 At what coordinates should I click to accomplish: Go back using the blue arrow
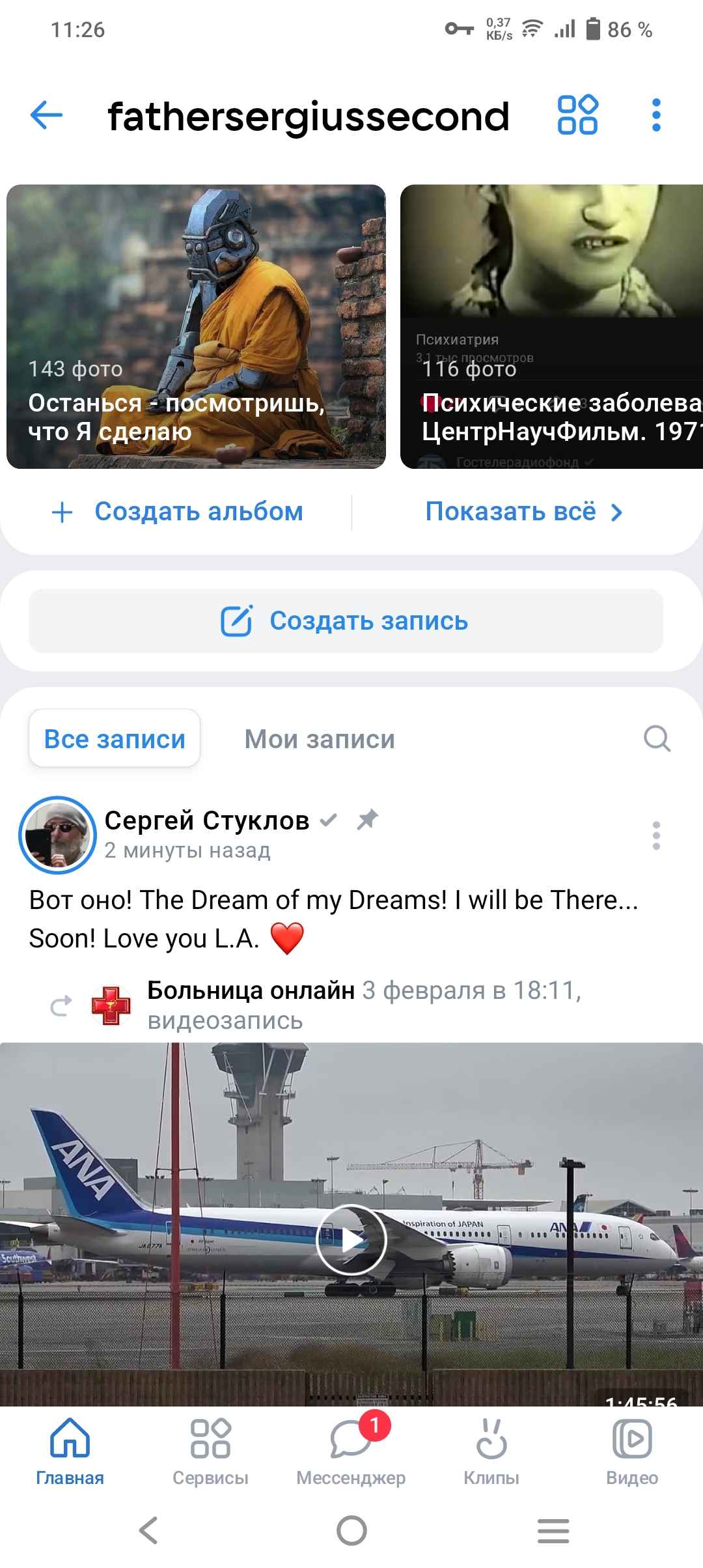point(47,116)
